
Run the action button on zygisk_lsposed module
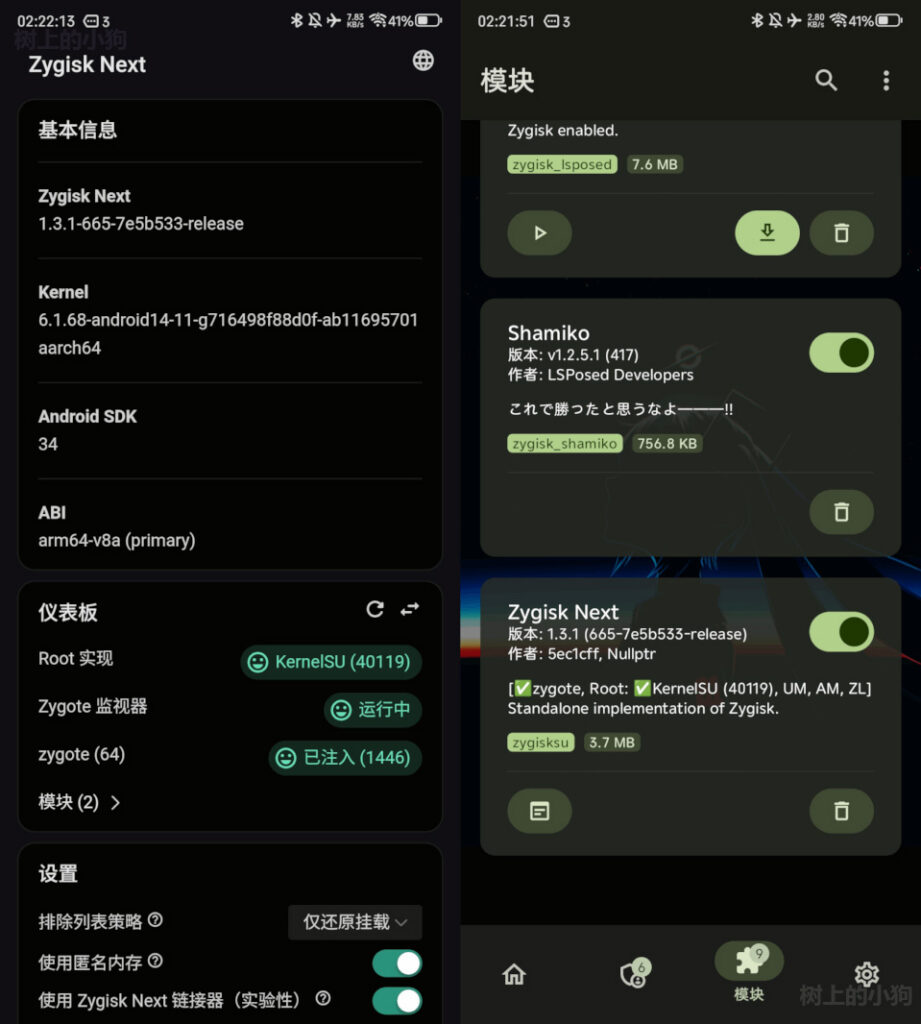[540, 233]
